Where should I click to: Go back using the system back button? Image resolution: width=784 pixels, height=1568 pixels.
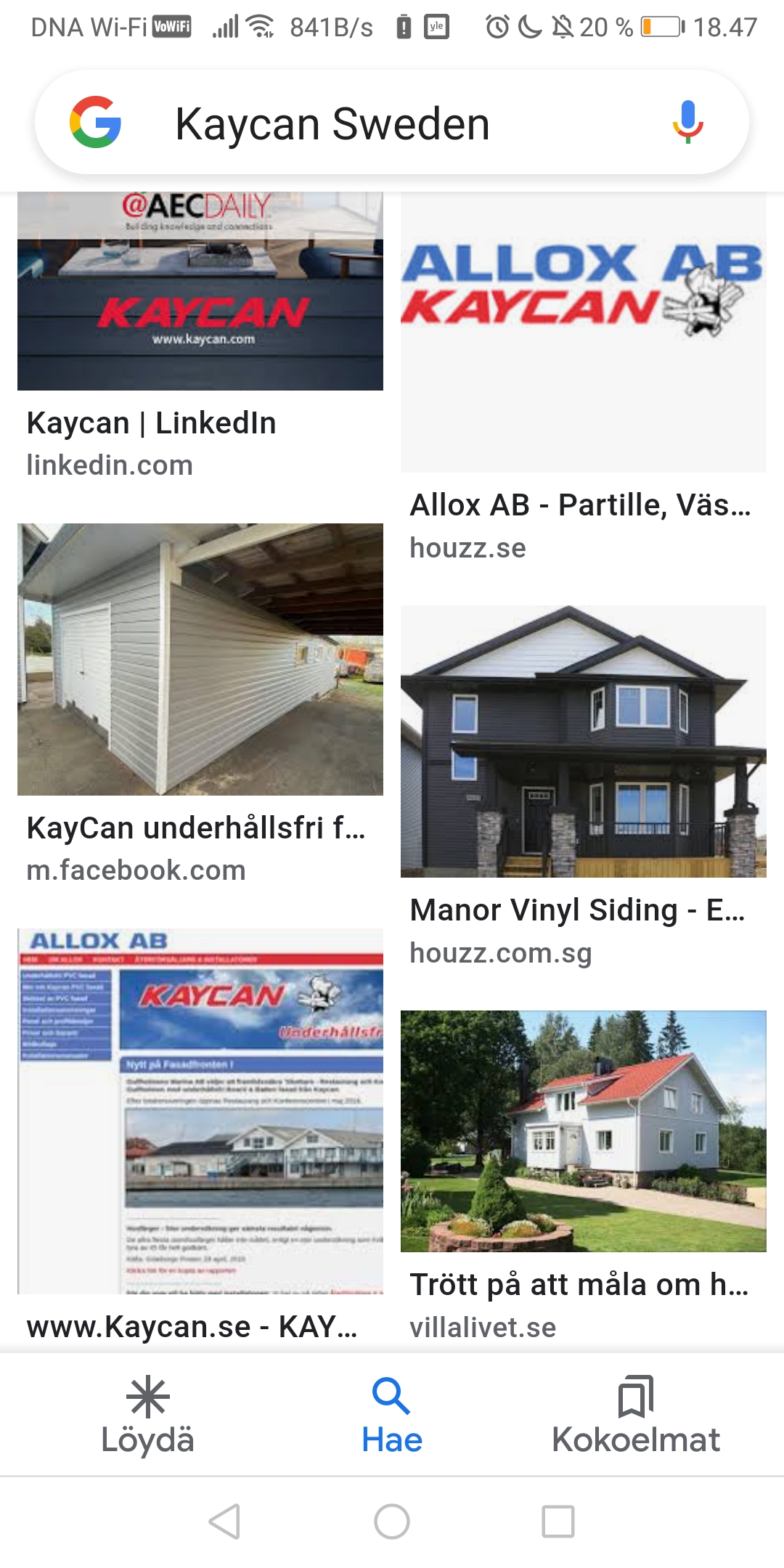point(224,1522)
